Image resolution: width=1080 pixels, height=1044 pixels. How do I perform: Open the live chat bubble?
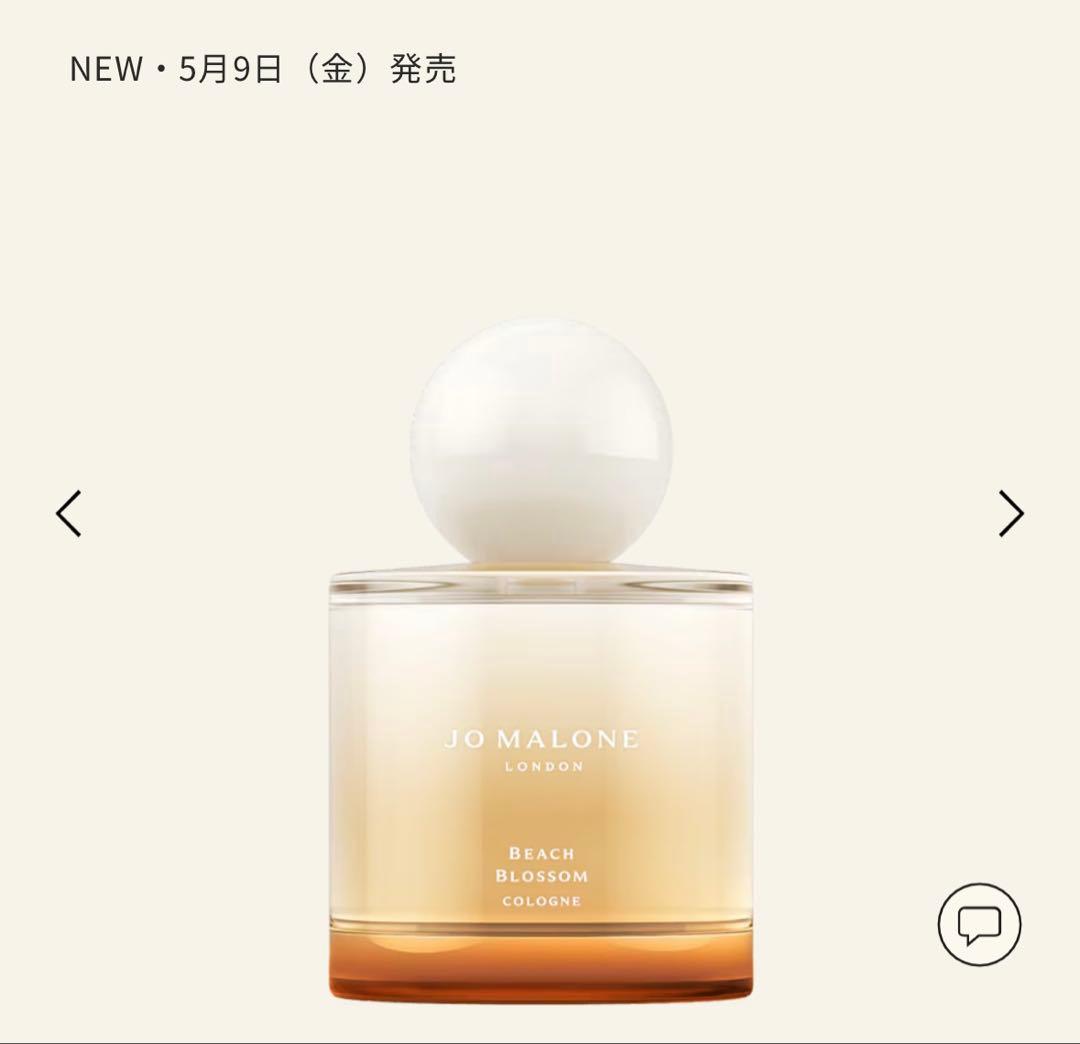pos(979,924)
